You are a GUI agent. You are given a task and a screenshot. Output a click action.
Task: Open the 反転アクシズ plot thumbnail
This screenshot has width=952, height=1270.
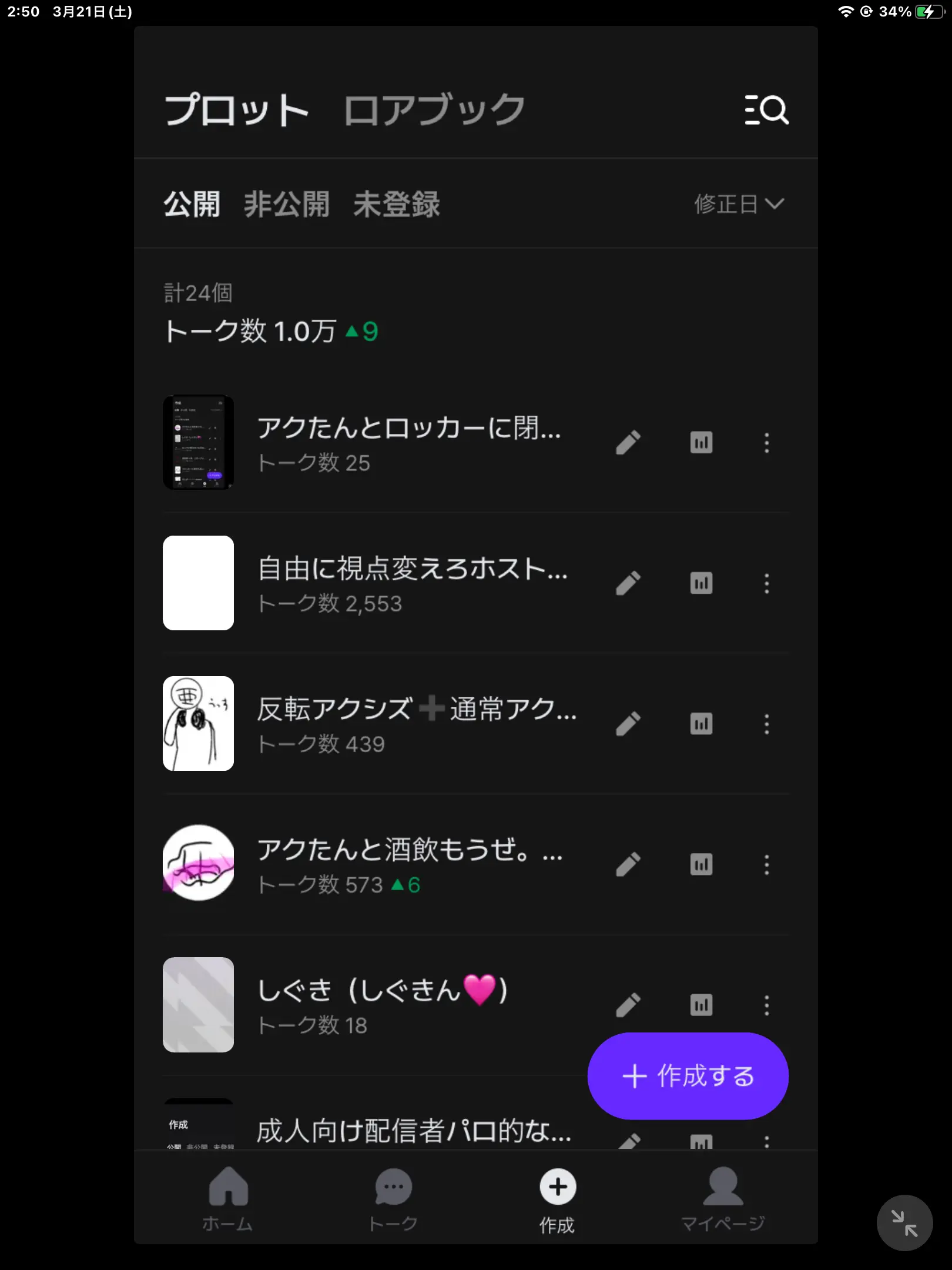[198, 724]
